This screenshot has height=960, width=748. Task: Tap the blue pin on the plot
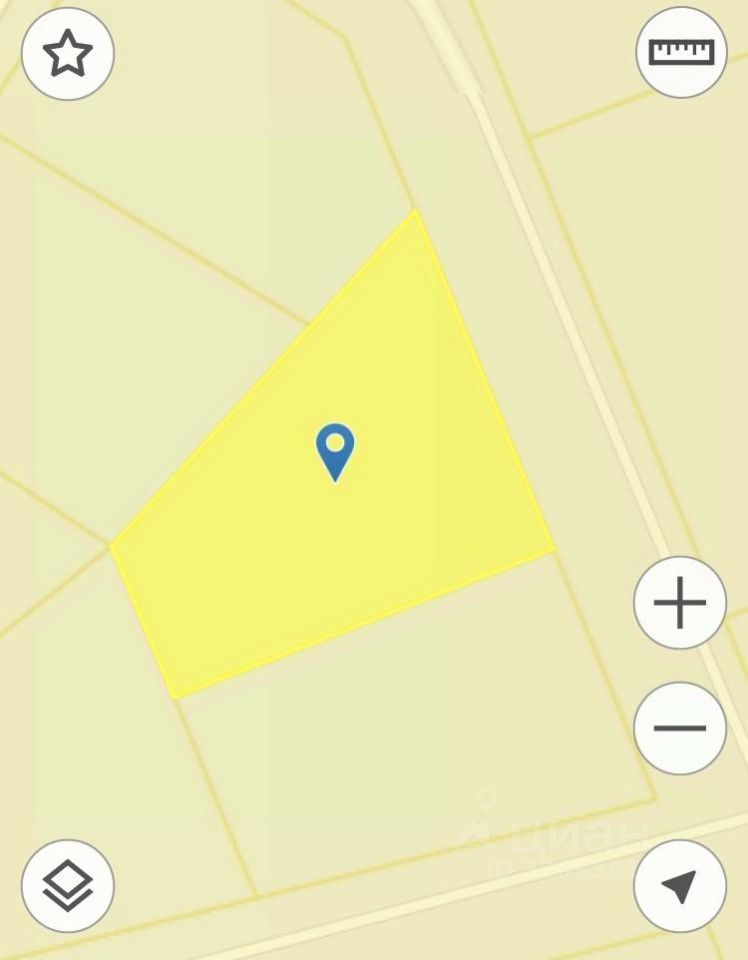(335, 449)
